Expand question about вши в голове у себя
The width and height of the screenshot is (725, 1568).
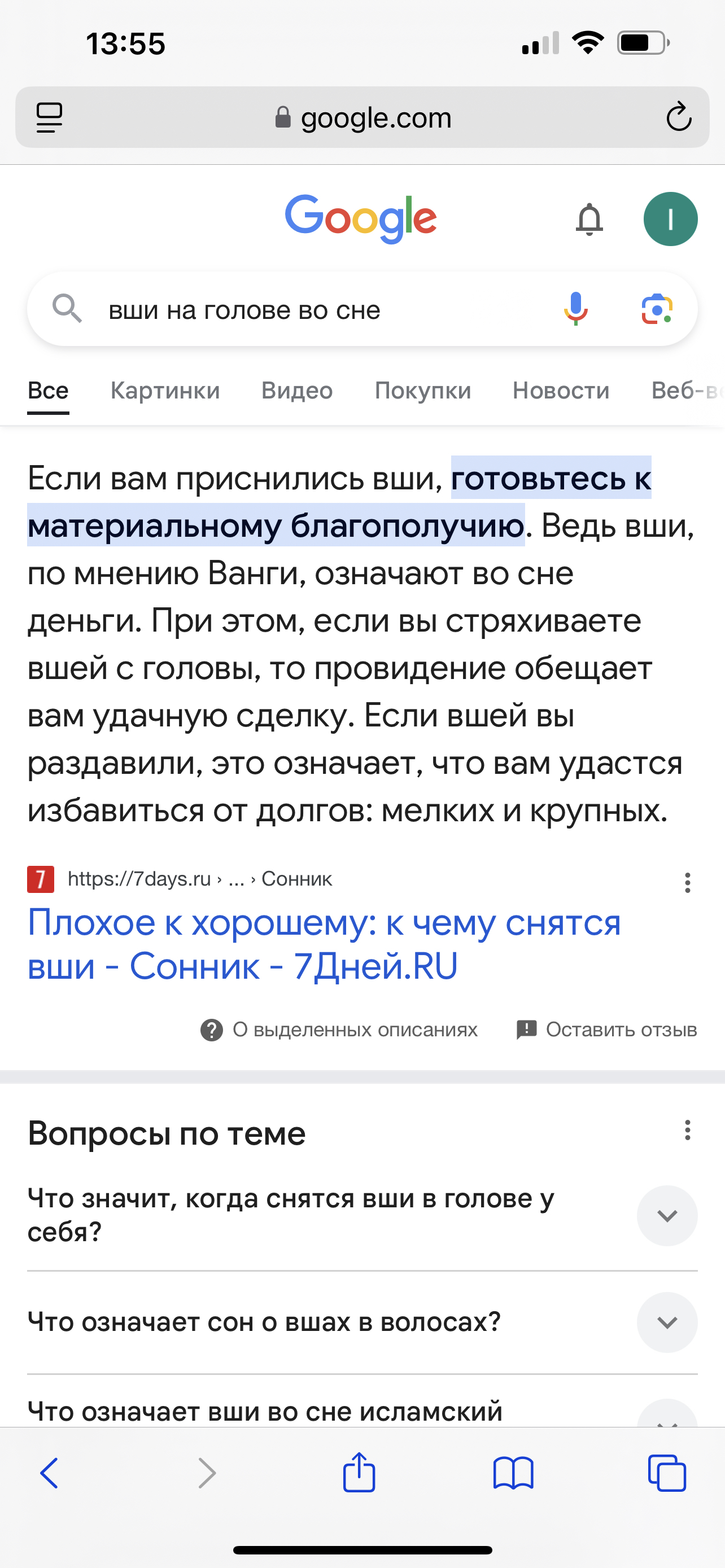pos(667,1216)
